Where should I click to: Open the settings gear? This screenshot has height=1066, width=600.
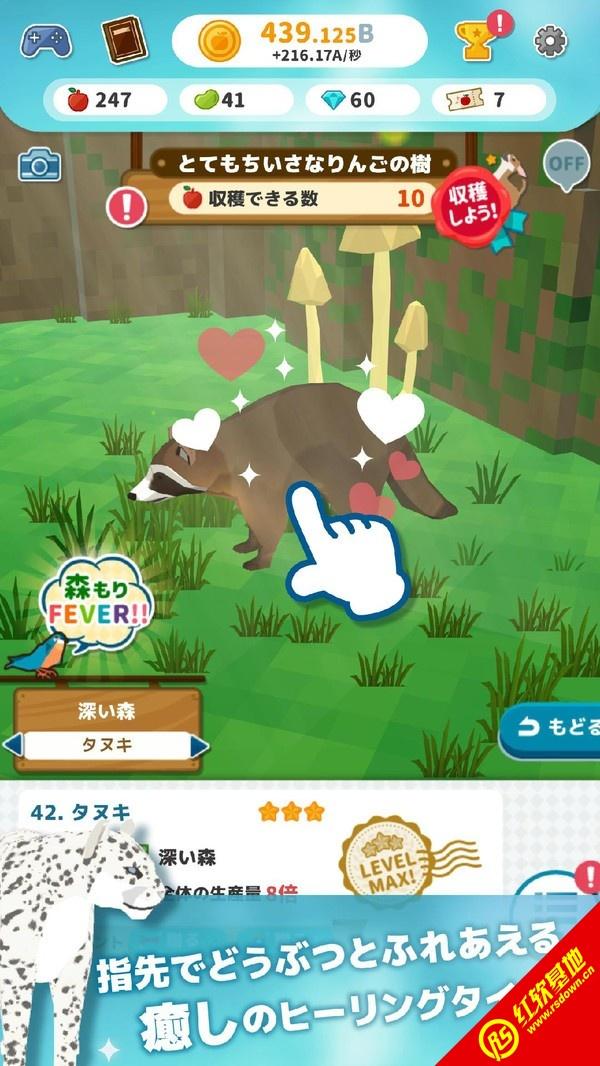(x=550, y=41)
